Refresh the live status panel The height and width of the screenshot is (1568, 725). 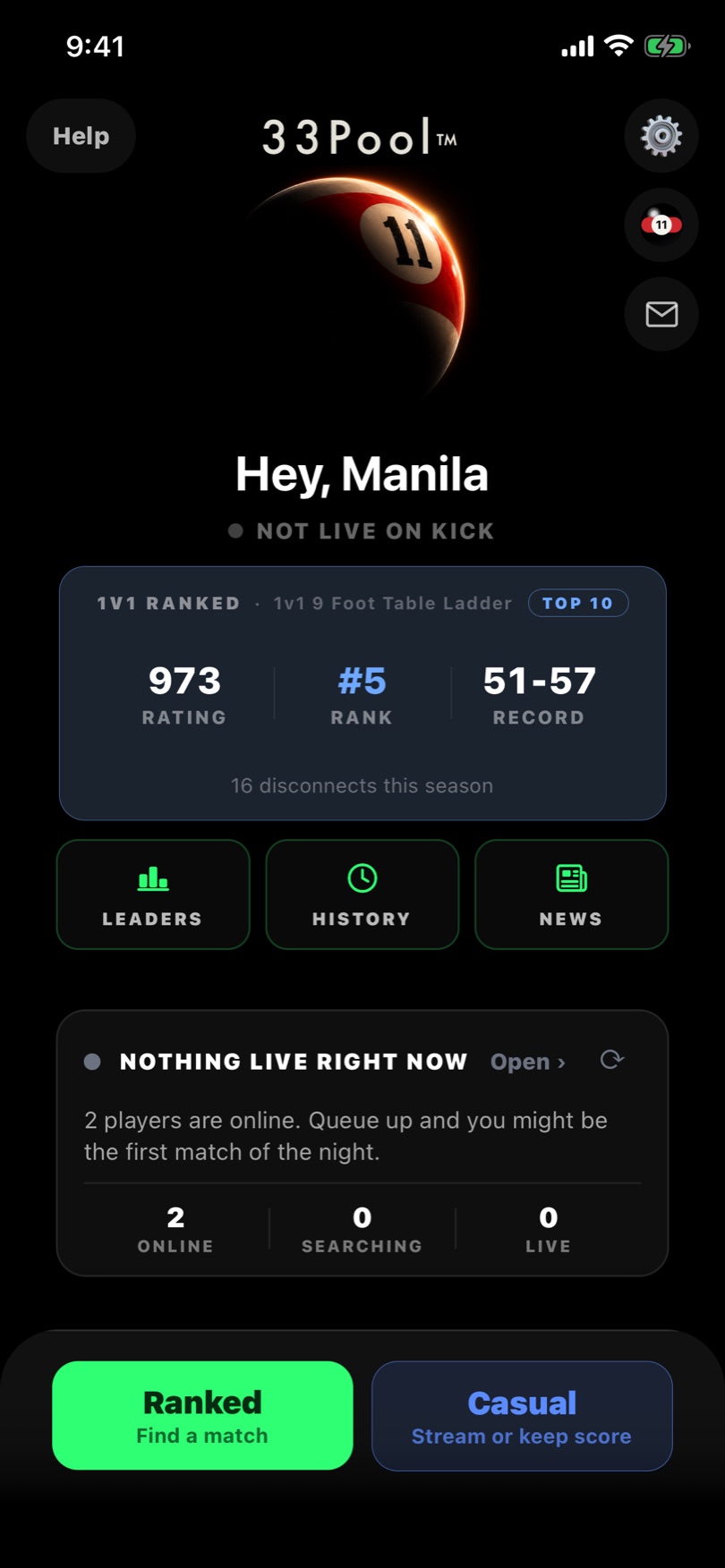[x=612, y=1060]
